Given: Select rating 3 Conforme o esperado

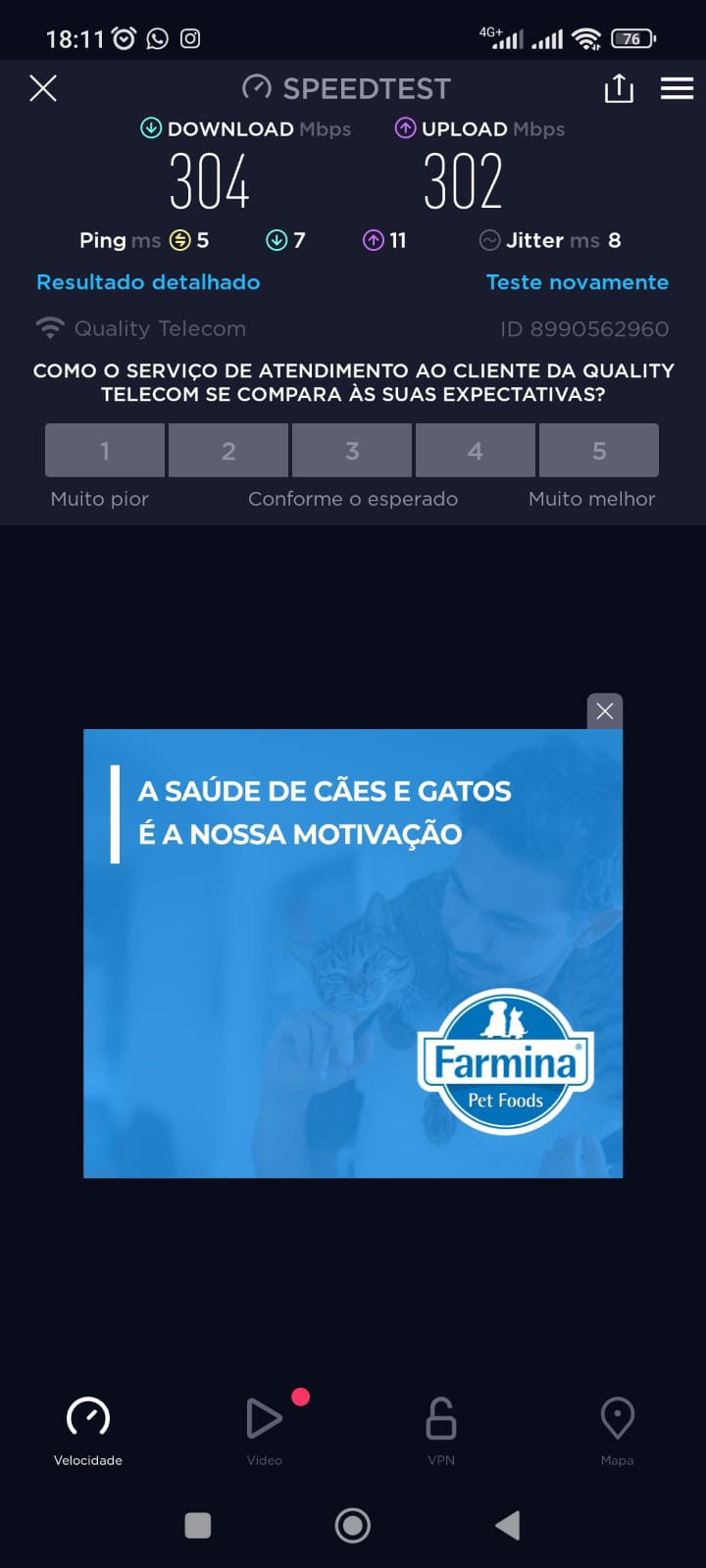Looking at the screenshot, I should coord(352,451).
